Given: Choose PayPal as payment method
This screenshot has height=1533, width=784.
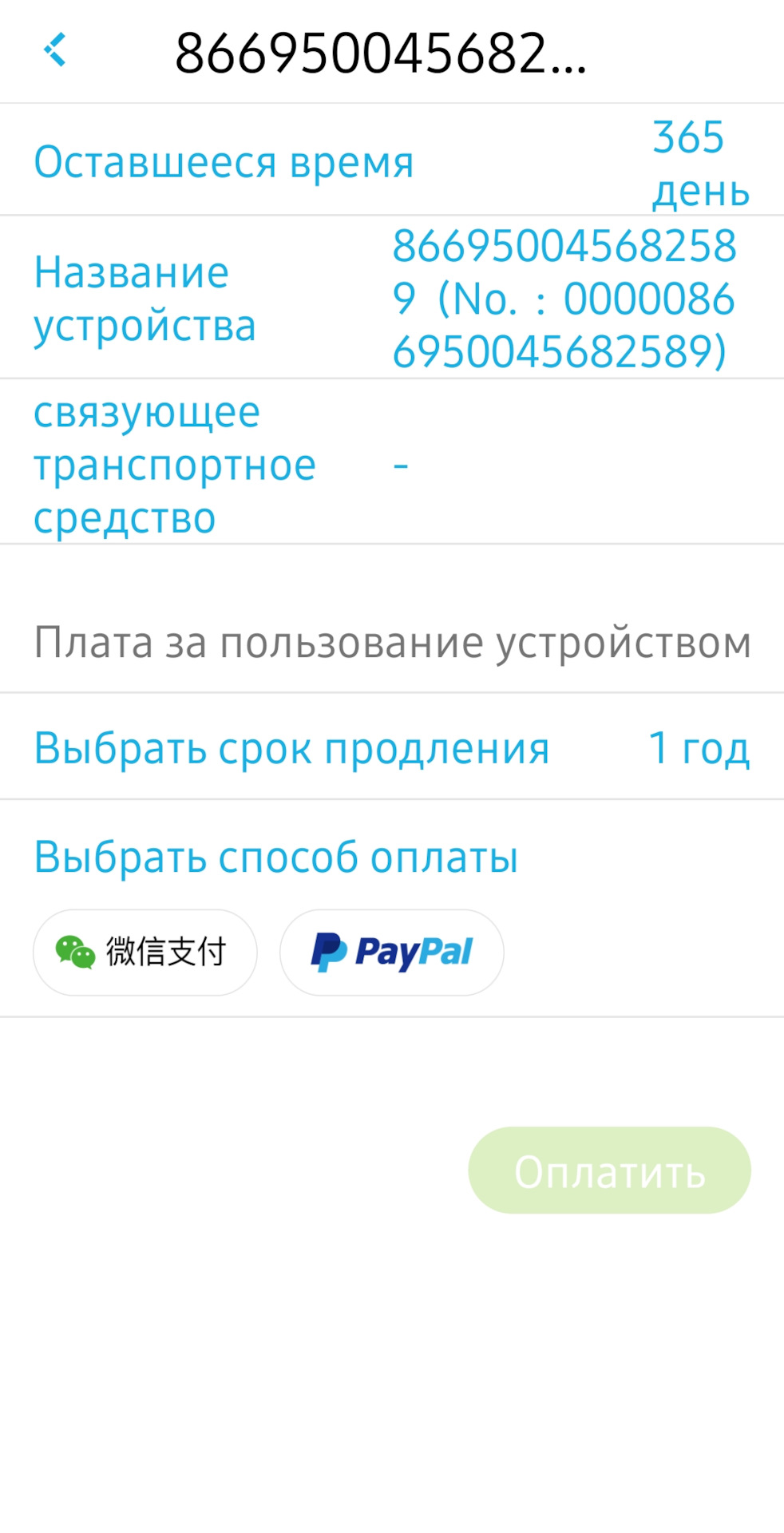Looking at the screenshot, I should [391, 952].
